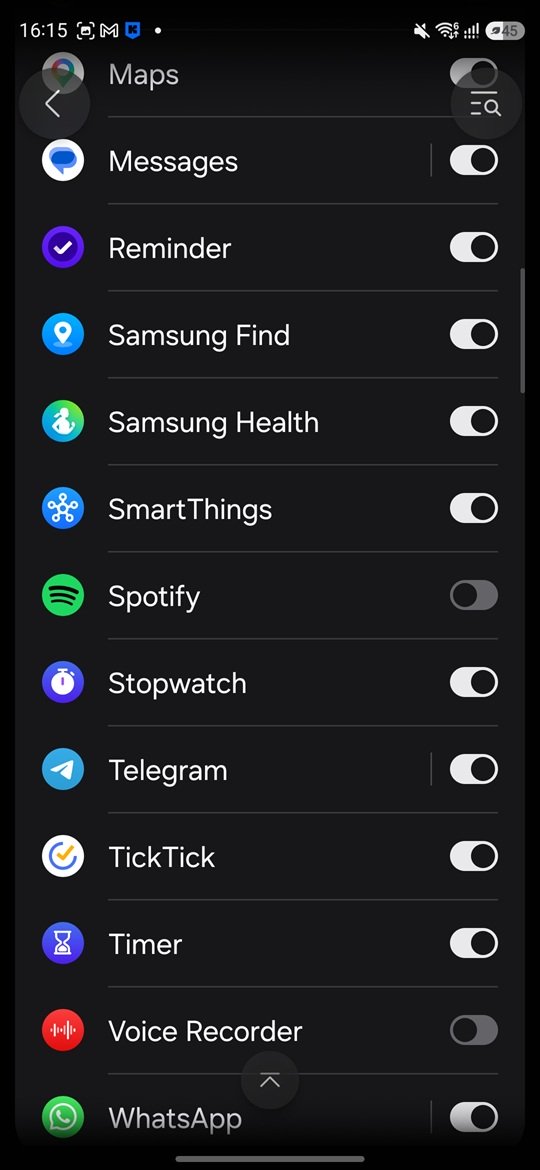Viewport: 540px width, 1170px height.
Task: Switch off SmartThings
Action: (474, 508)
